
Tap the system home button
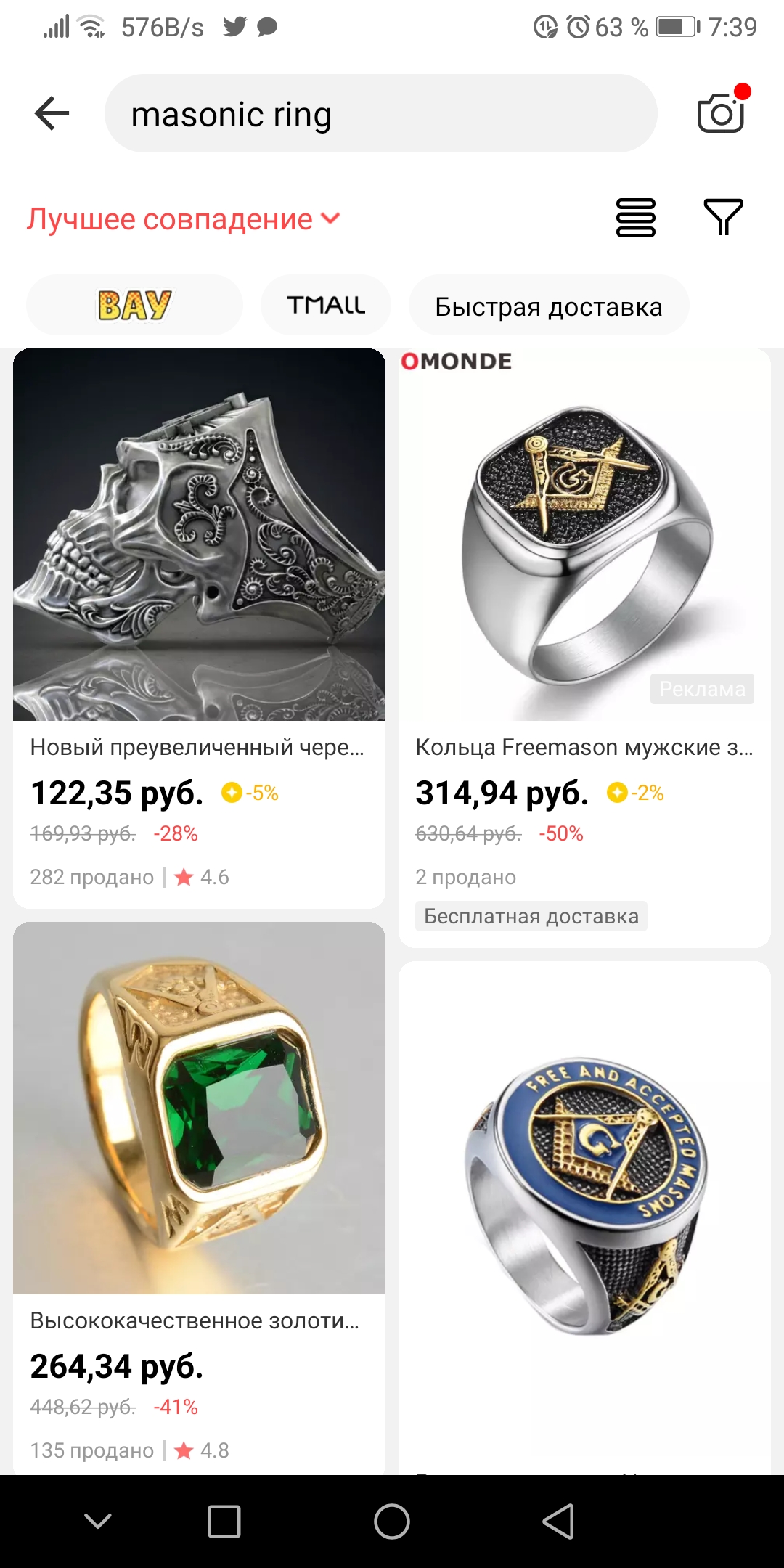(392, 1522)
